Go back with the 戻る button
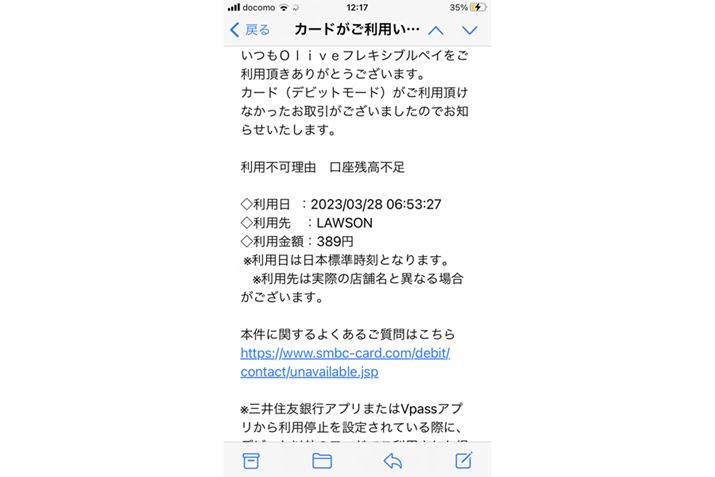 point(250,30)
